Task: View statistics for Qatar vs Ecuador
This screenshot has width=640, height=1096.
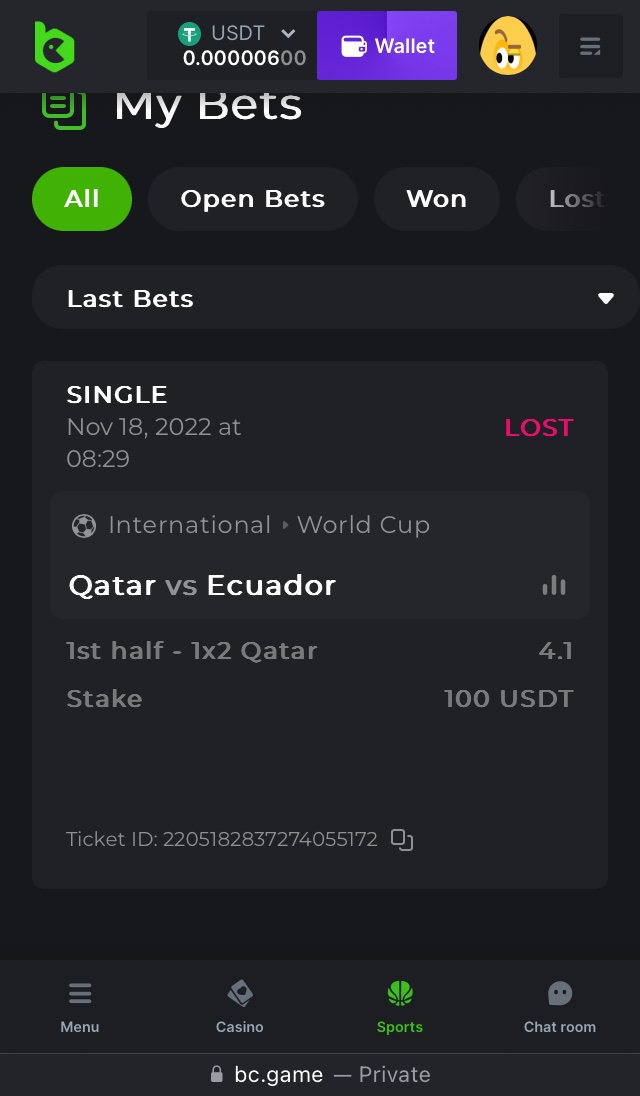Action: (x=553, y=586)
